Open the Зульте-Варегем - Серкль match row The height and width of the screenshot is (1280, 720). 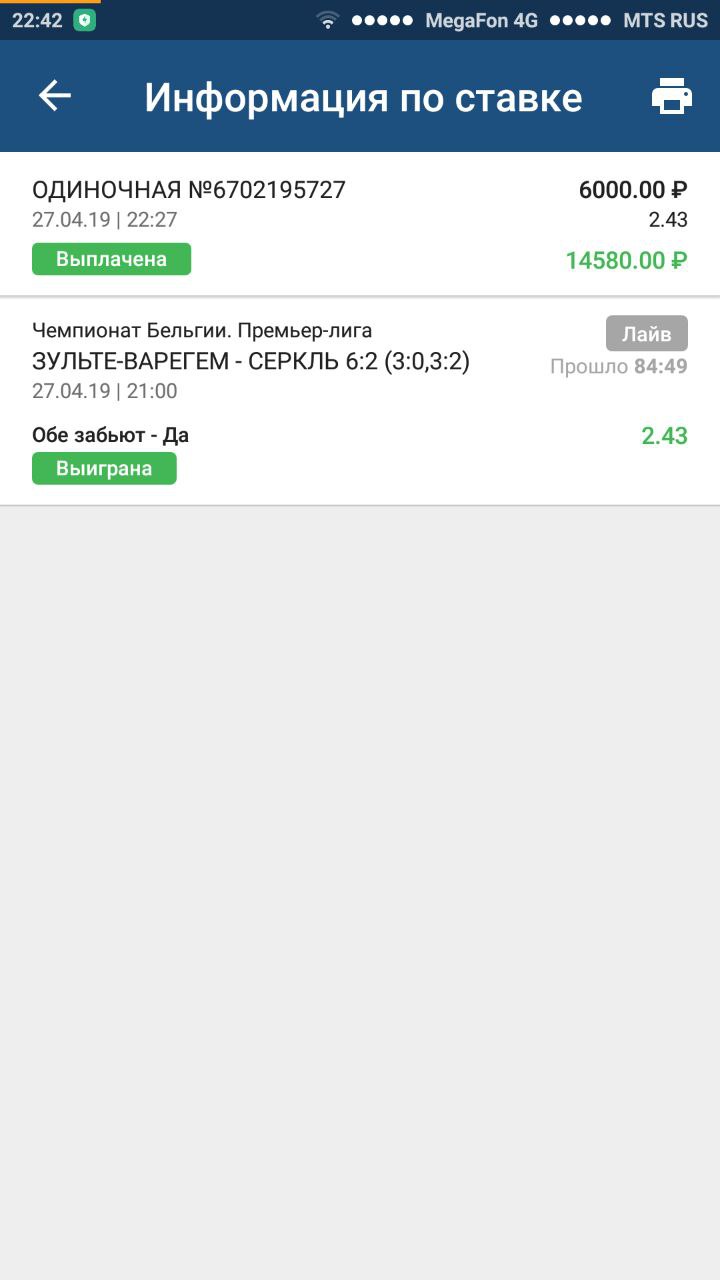[x=251, y=362]
